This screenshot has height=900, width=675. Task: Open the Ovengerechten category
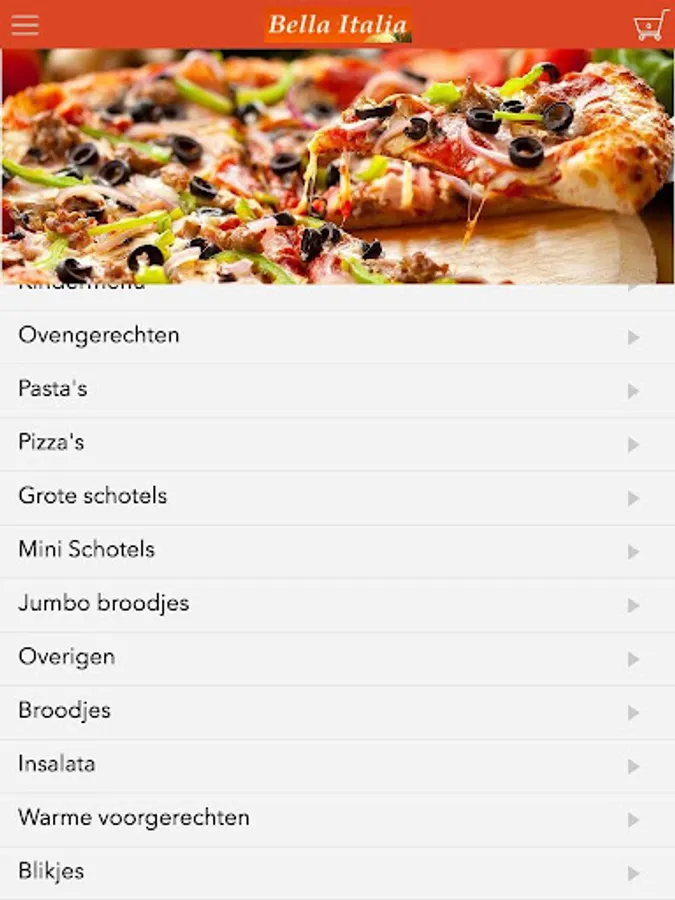pos(337,336)
